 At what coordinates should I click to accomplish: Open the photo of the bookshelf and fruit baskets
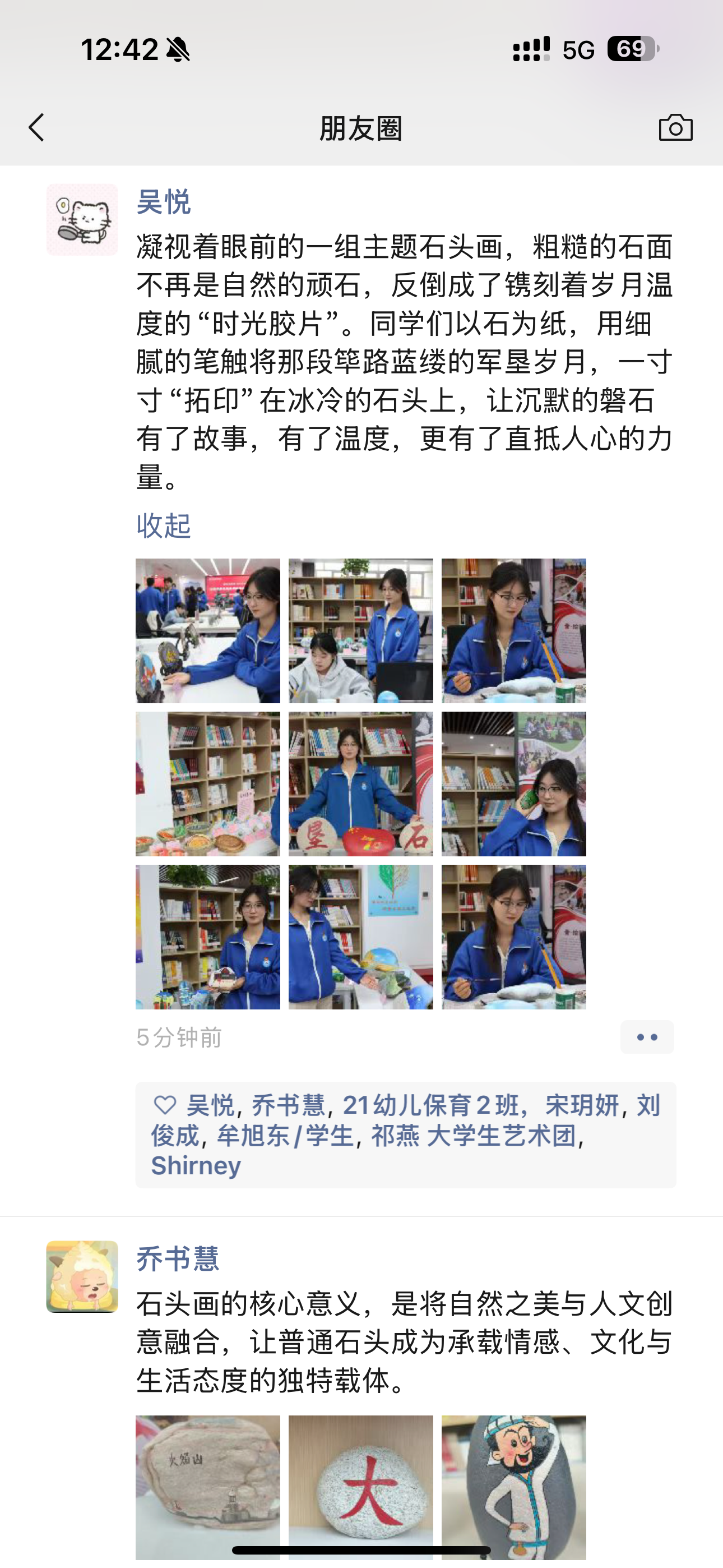pyautogui.click(x=207, y=784)
